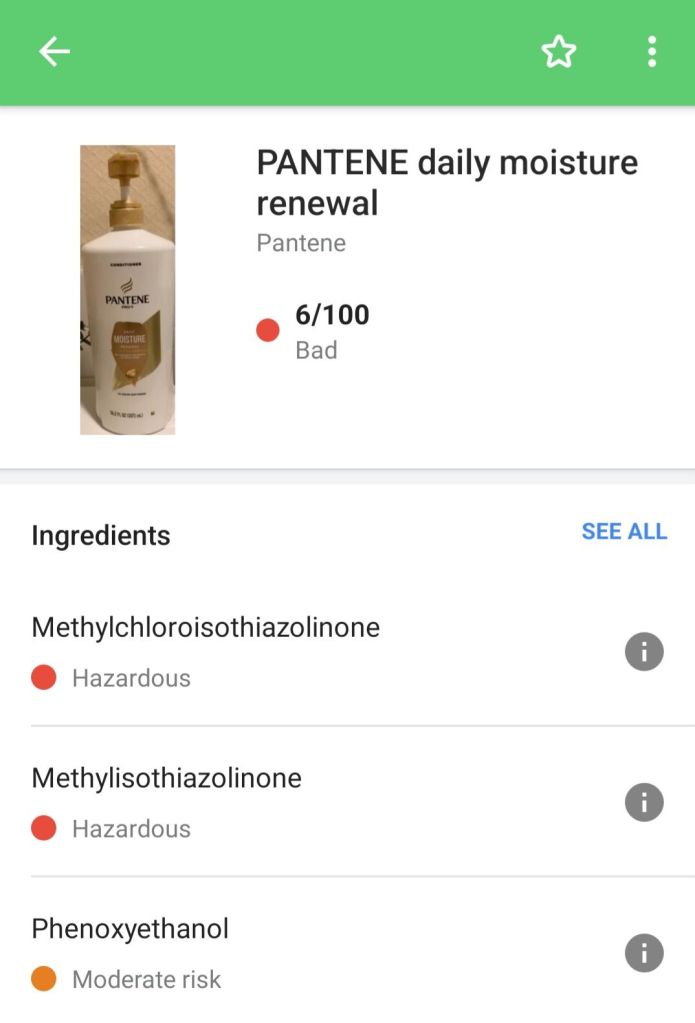The image size is (695, 1023).
Task: Tap SEE ALL ingredients link
Action: 624,532
